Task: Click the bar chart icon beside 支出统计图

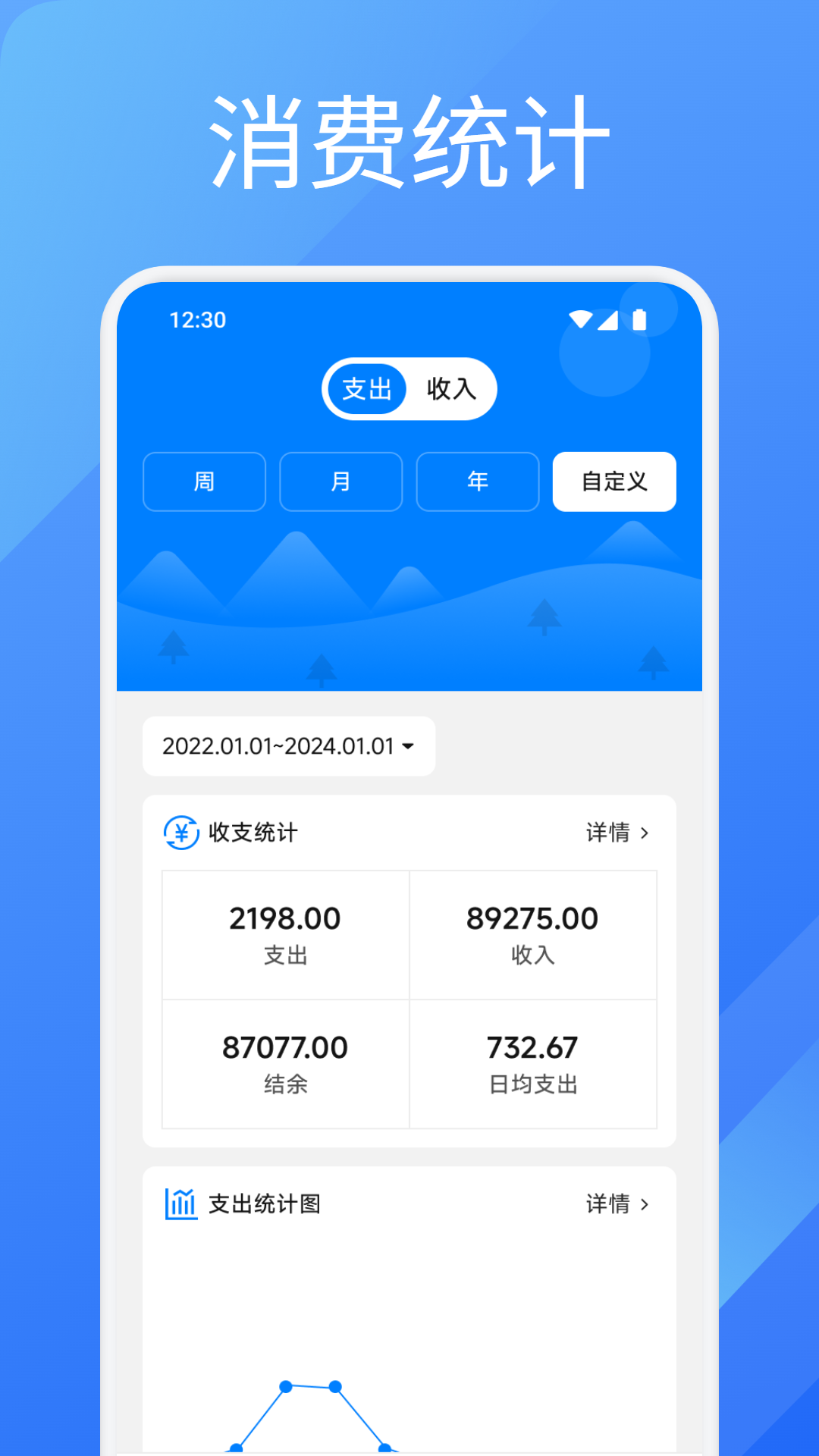Action: [x=180, y=1203]
